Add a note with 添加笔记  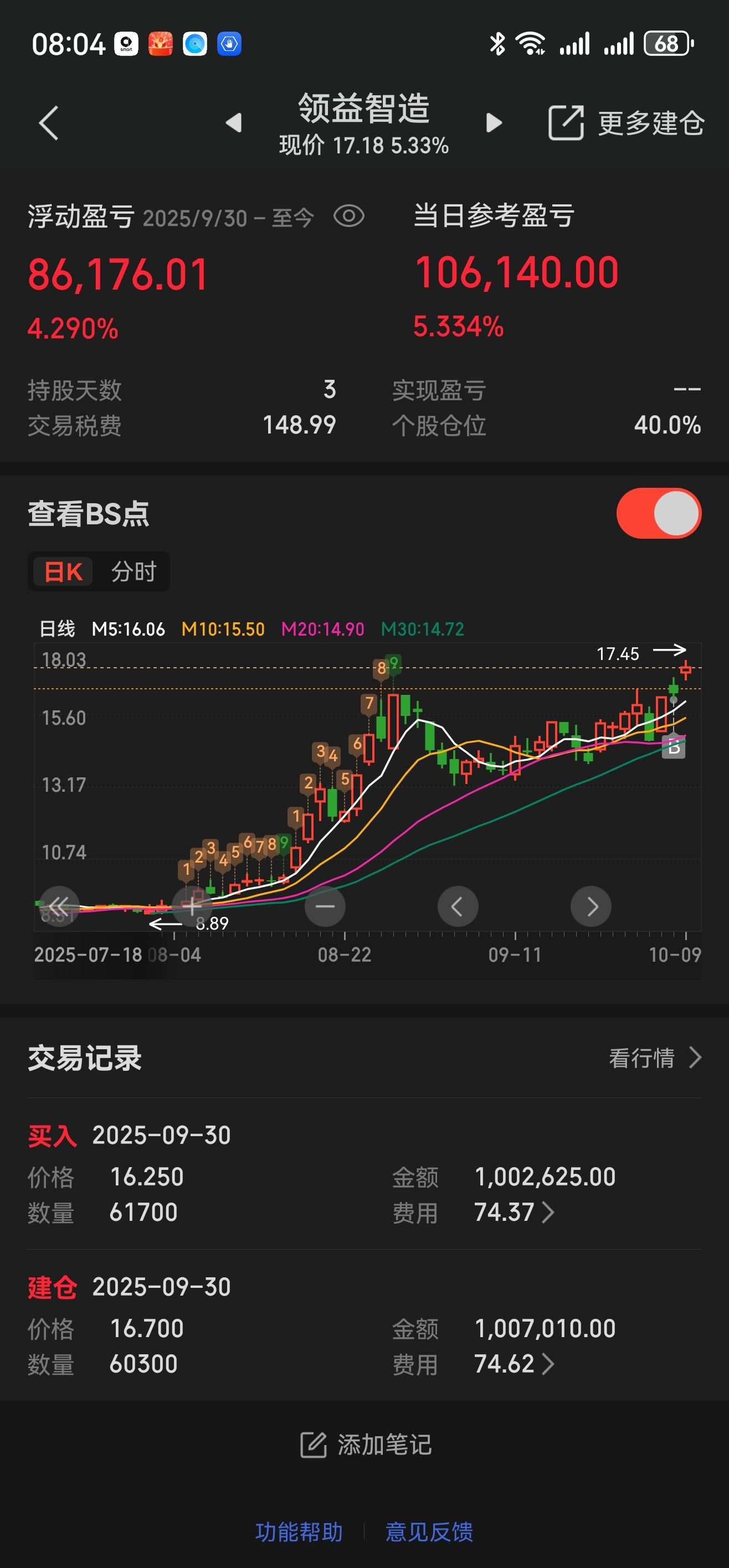(366, 1445)
